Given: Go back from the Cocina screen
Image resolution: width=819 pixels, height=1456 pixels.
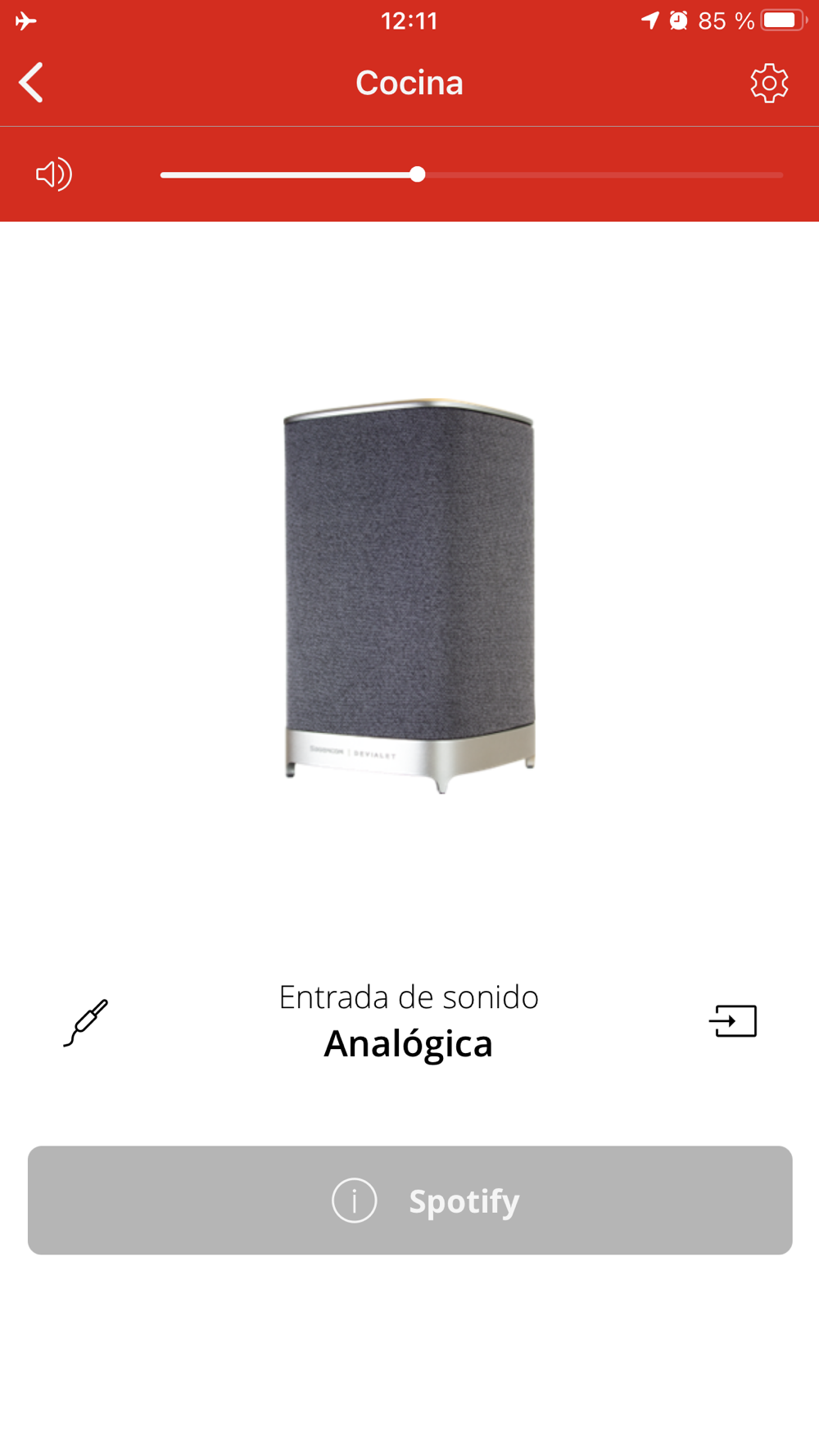Looking at the screenshot, I should tap(31, 83).
